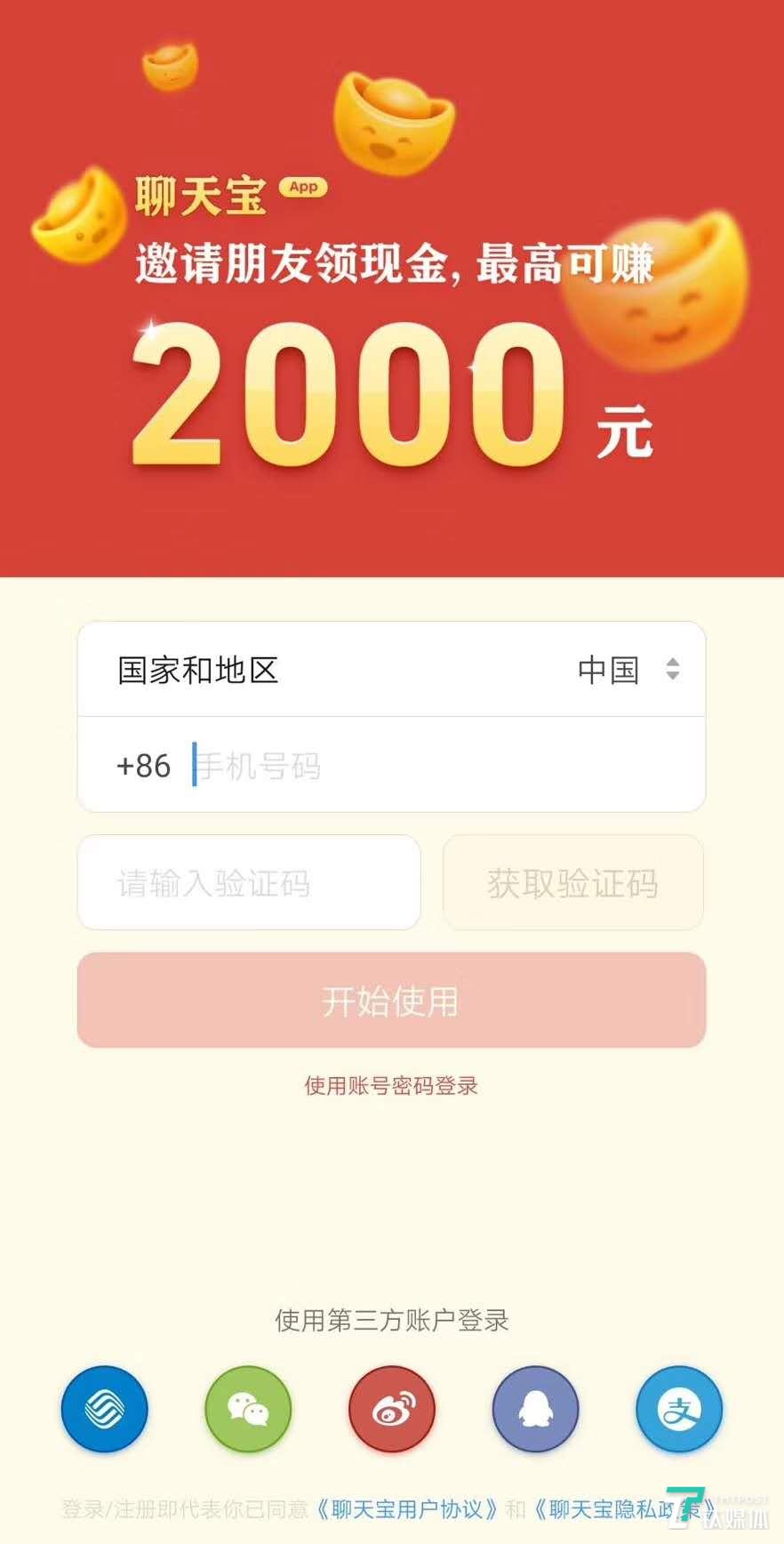Click 获取验证码 to request a code
The image size is (784, 1544).
[x=572, y=883]
